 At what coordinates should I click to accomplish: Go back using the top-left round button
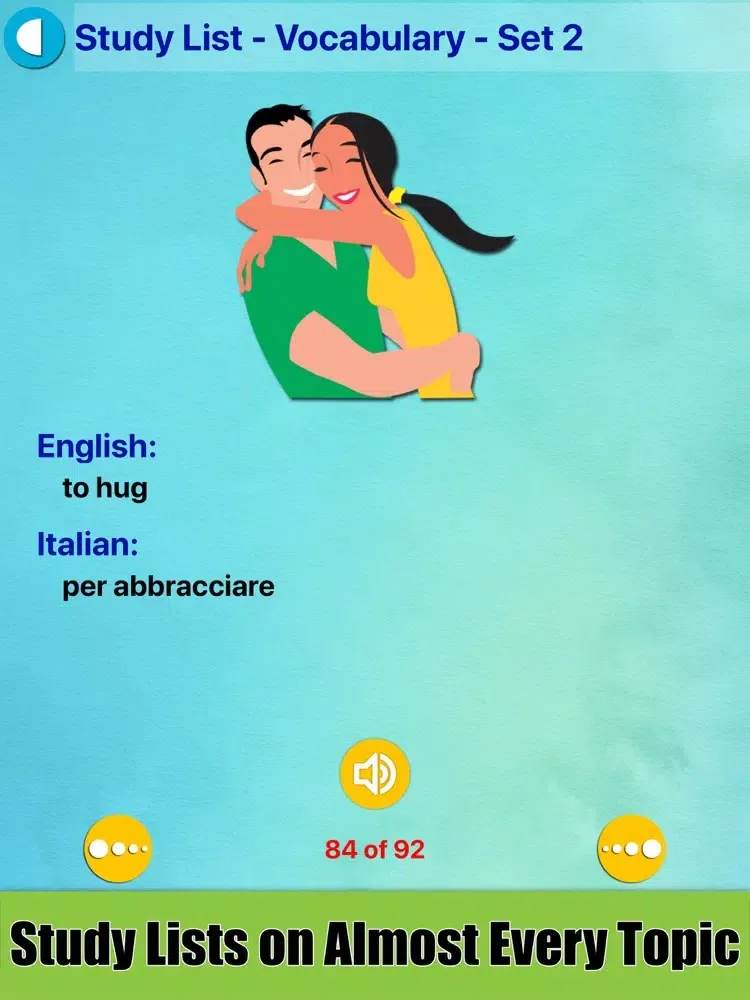(35, 38)
